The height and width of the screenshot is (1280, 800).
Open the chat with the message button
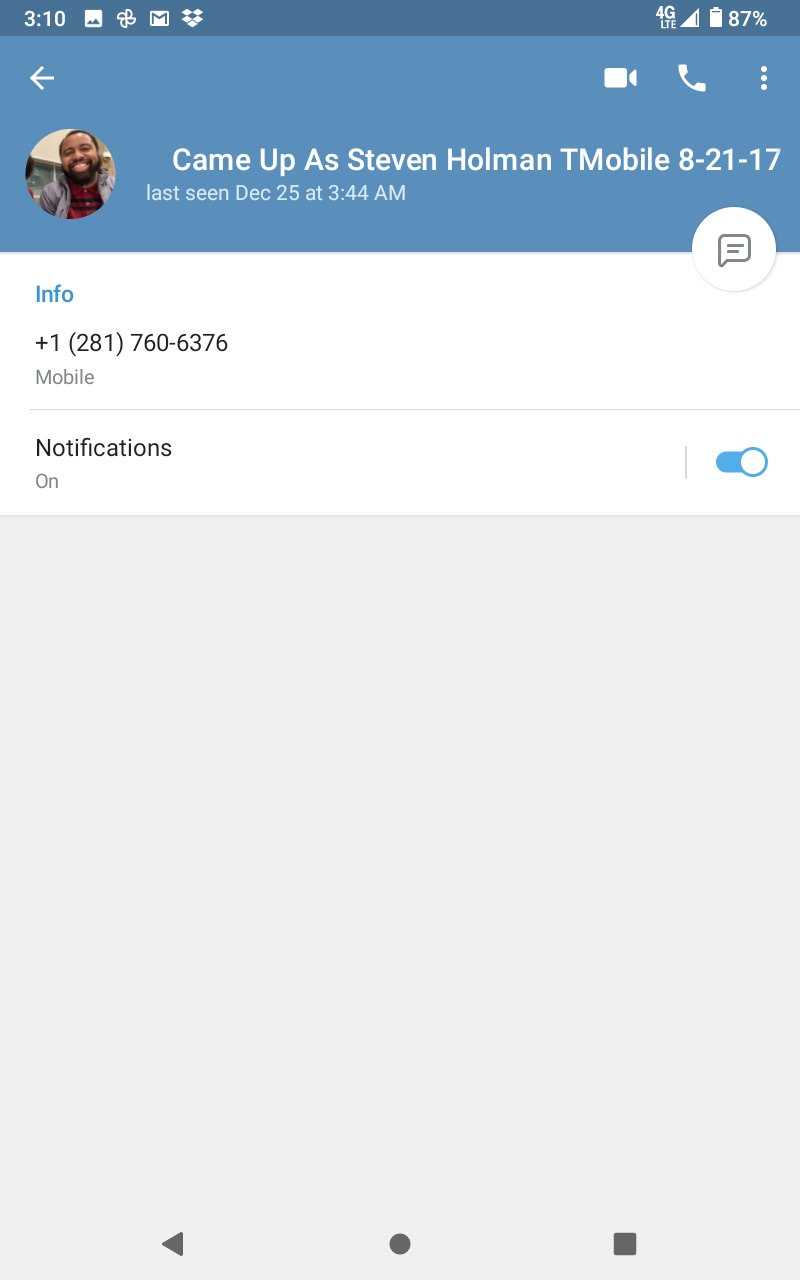click(734, 249)
